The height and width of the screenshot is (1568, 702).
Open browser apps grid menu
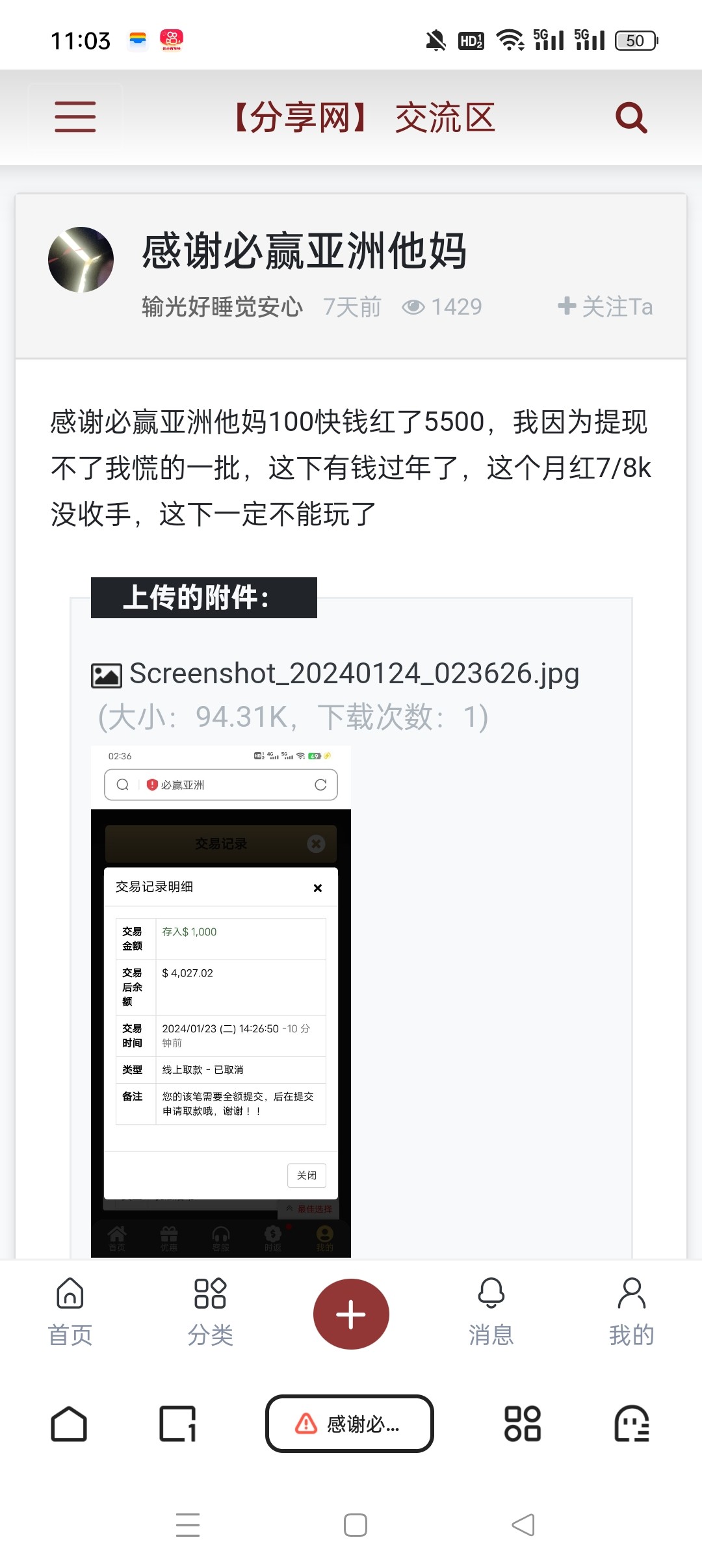523,1424
